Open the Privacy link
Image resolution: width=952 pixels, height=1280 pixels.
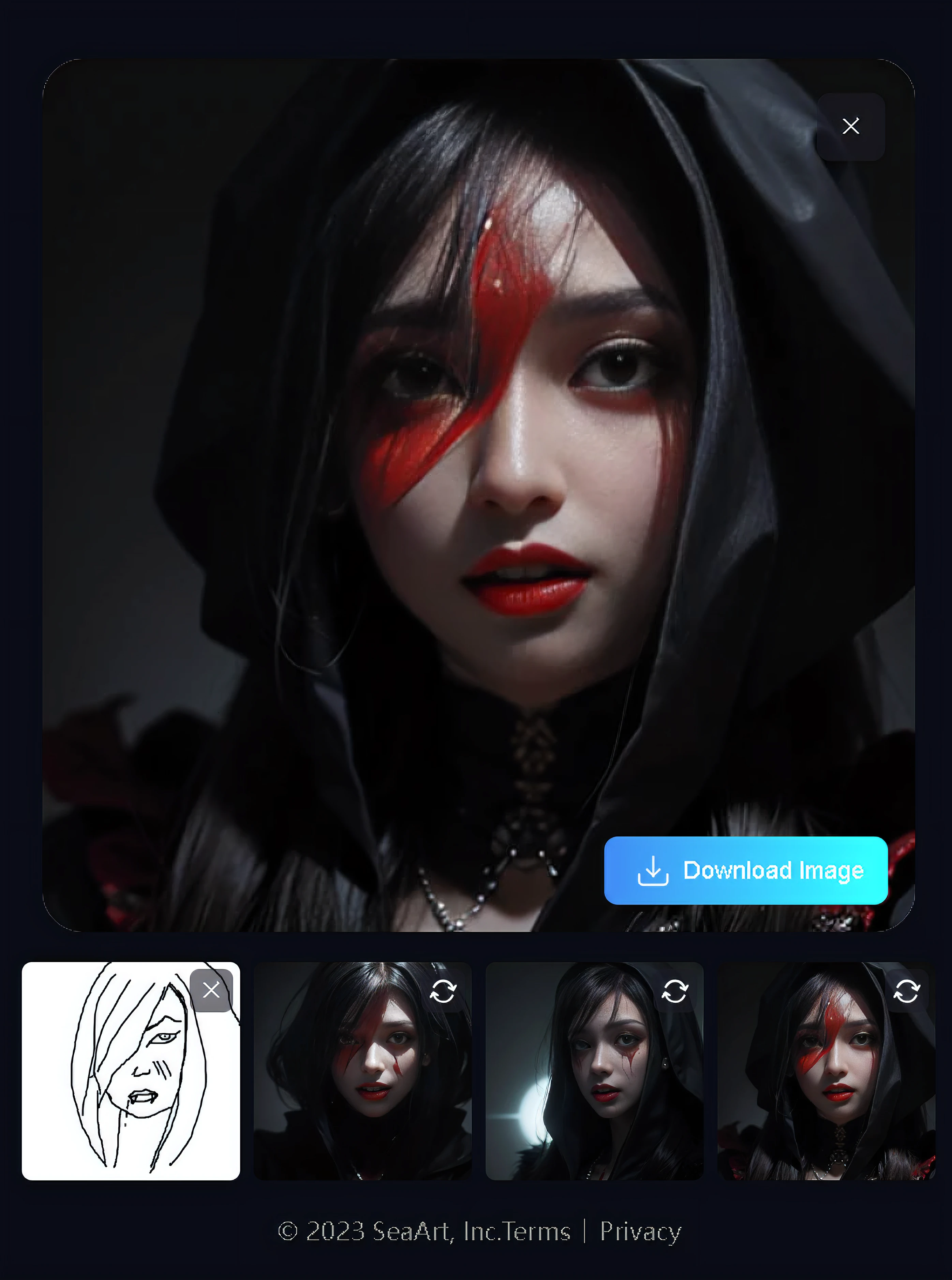pyautogui.click(x=640, y=1231)
